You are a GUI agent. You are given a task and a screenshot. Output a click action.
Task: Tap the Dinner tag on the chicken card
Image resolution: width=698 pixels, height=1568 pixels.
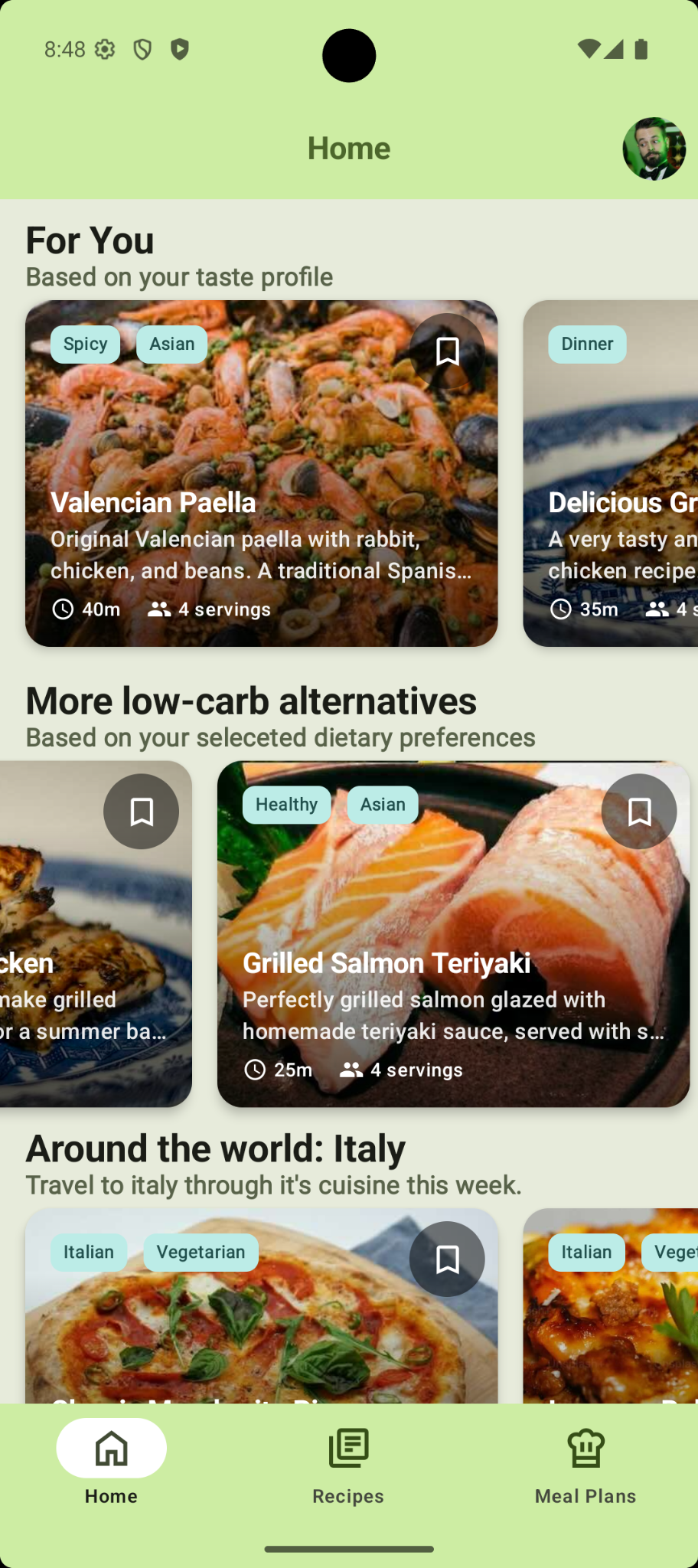(x=587, y=344)
